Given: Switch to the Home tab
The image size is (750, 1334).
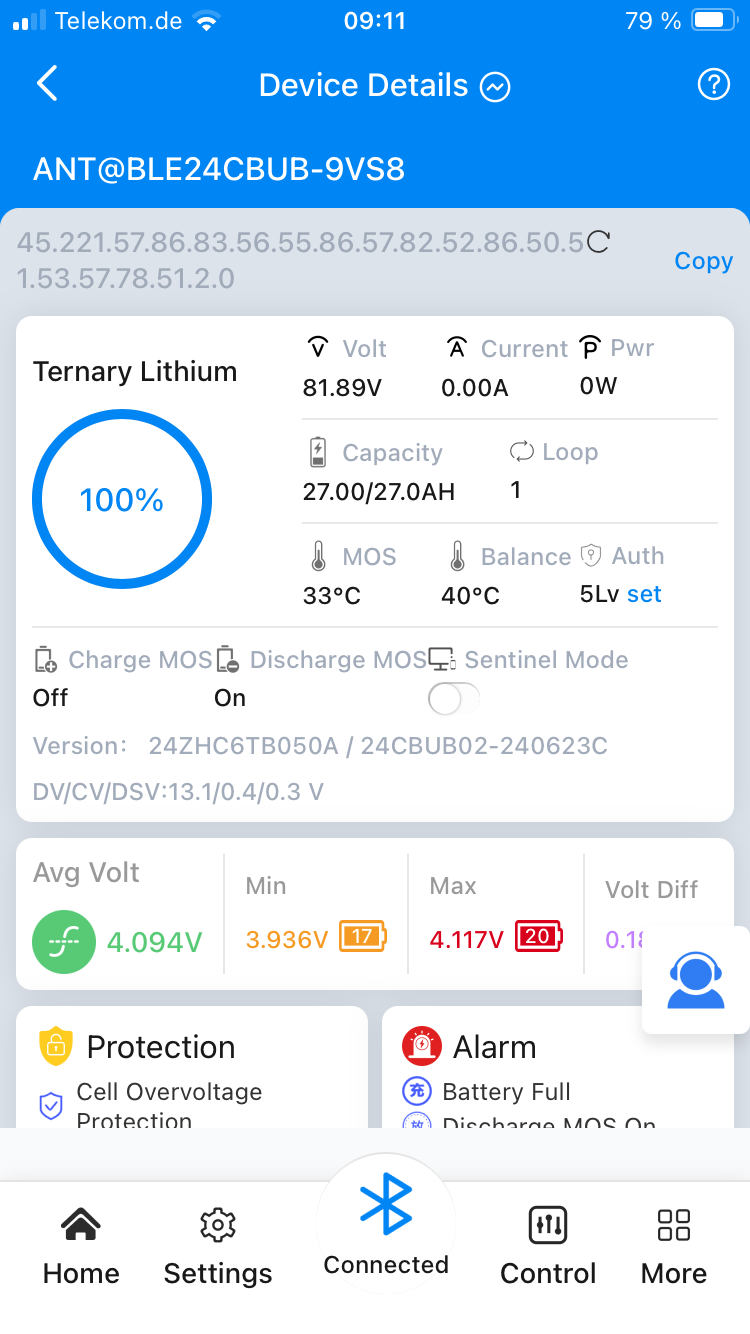Looking at the screenshot, I should [x=81, y=1246].
